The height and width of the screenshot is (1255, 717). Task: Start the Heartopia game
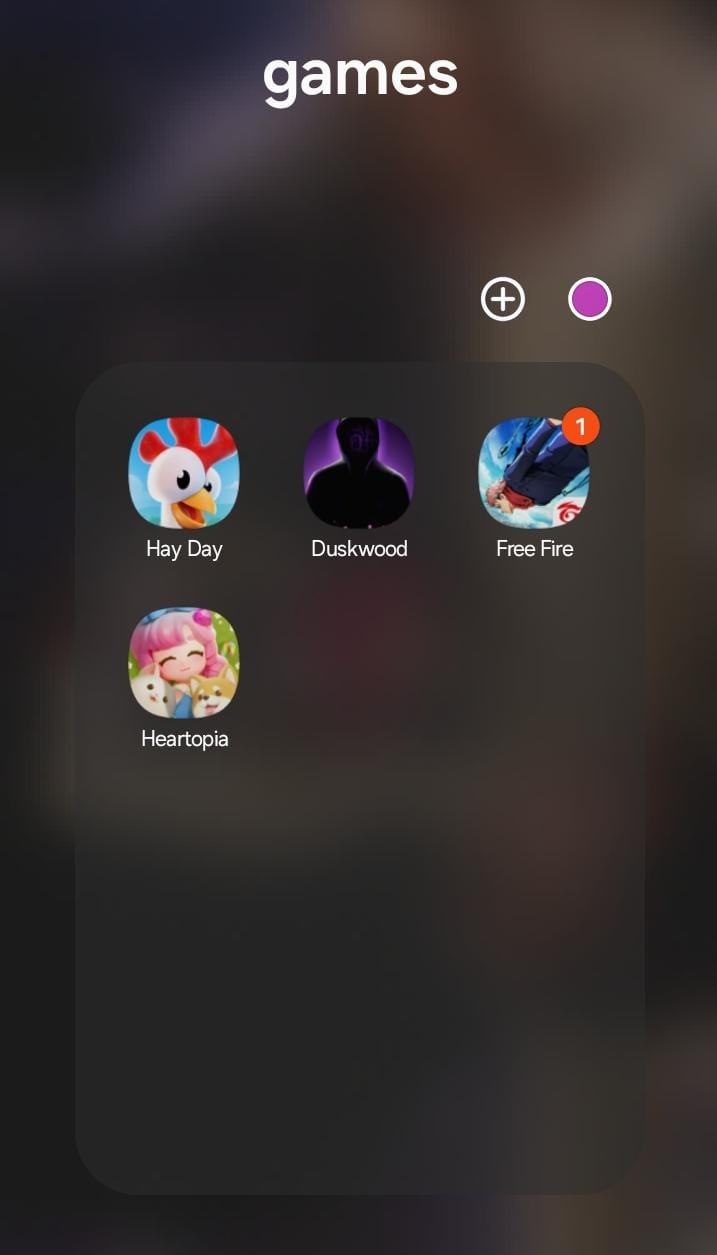pos(184,663)
